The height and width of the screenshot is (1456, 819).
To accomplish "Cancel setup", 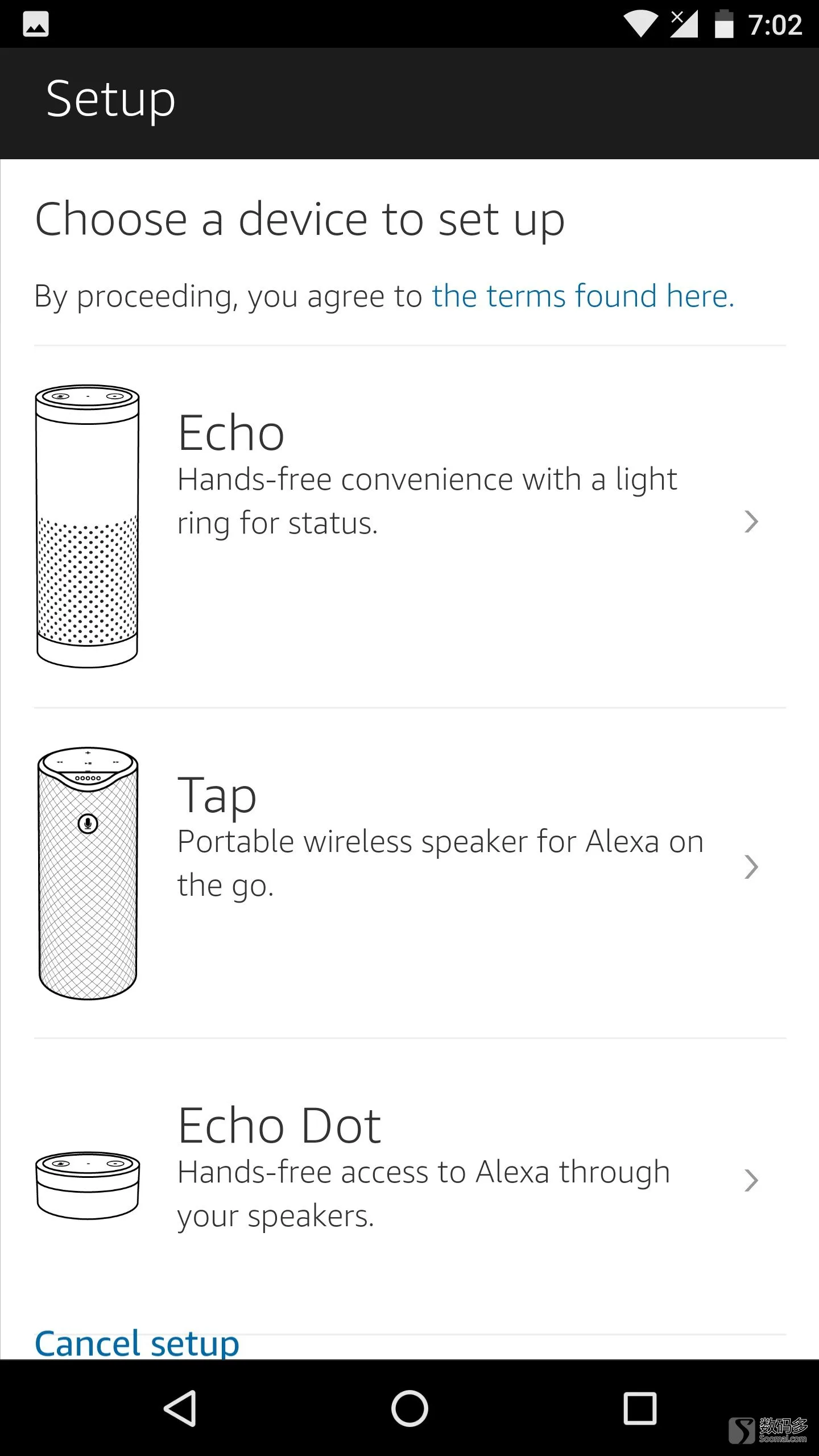I will [x=136, y=1343].
